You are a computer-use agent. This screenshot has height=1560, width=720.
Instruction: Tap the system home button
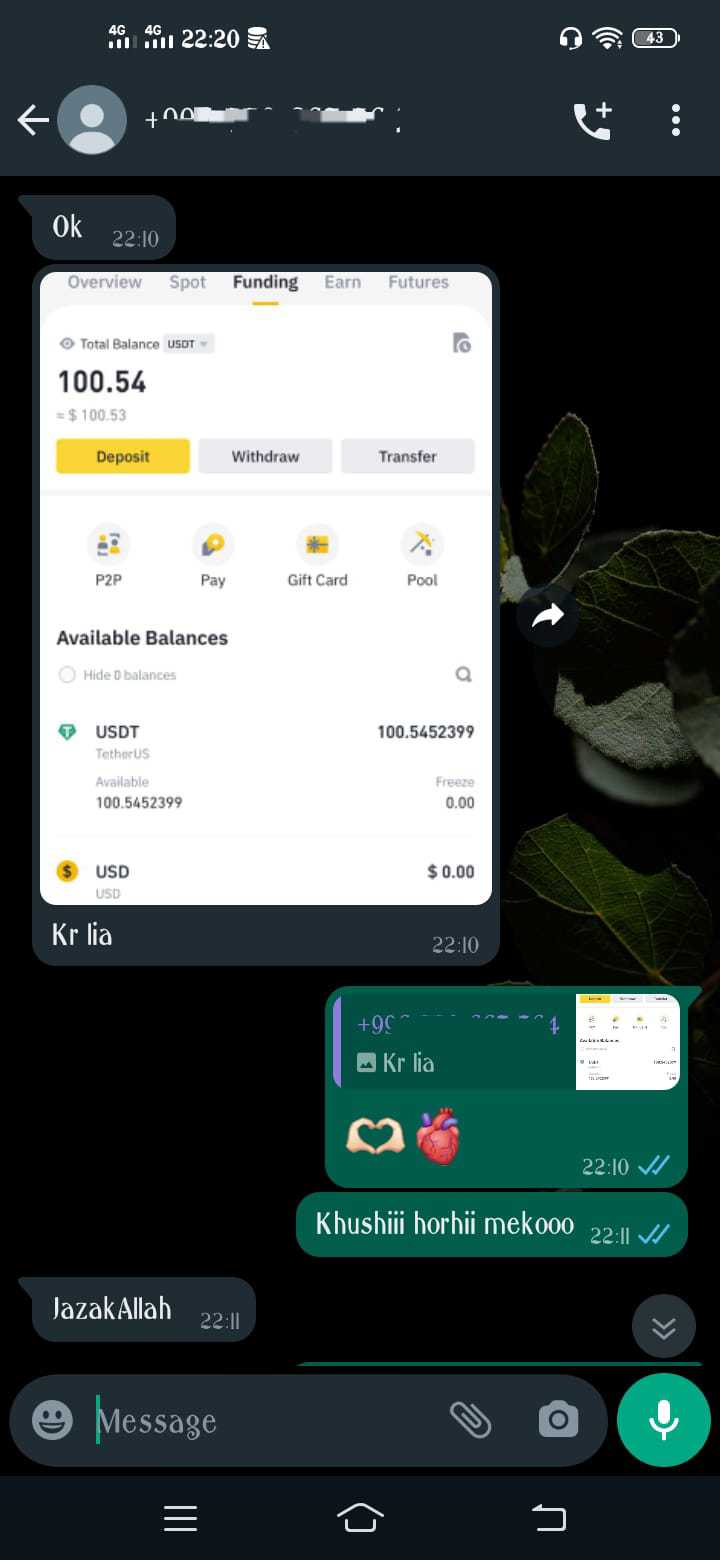[361, 1518]
